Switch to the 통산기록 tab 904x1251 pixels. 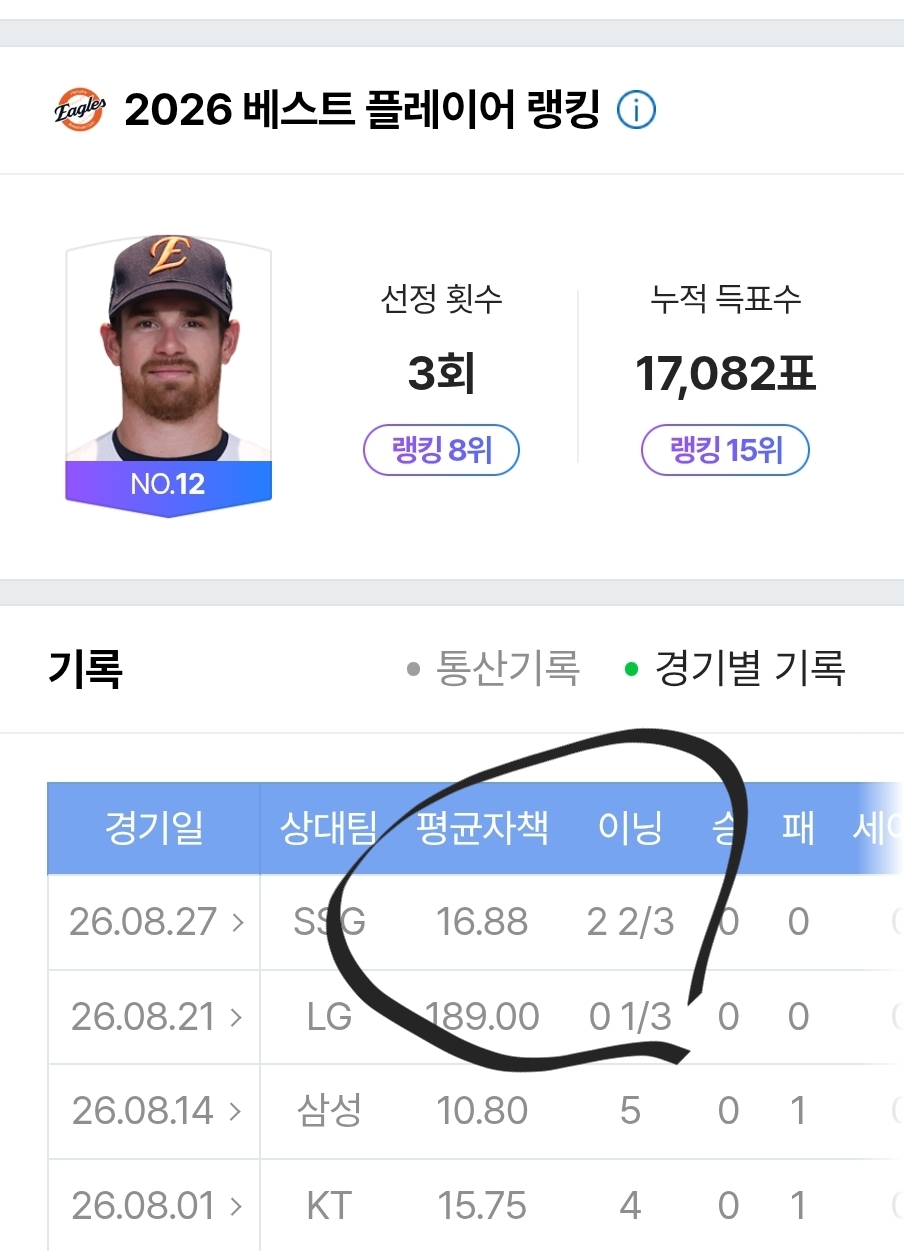point(493,668)
